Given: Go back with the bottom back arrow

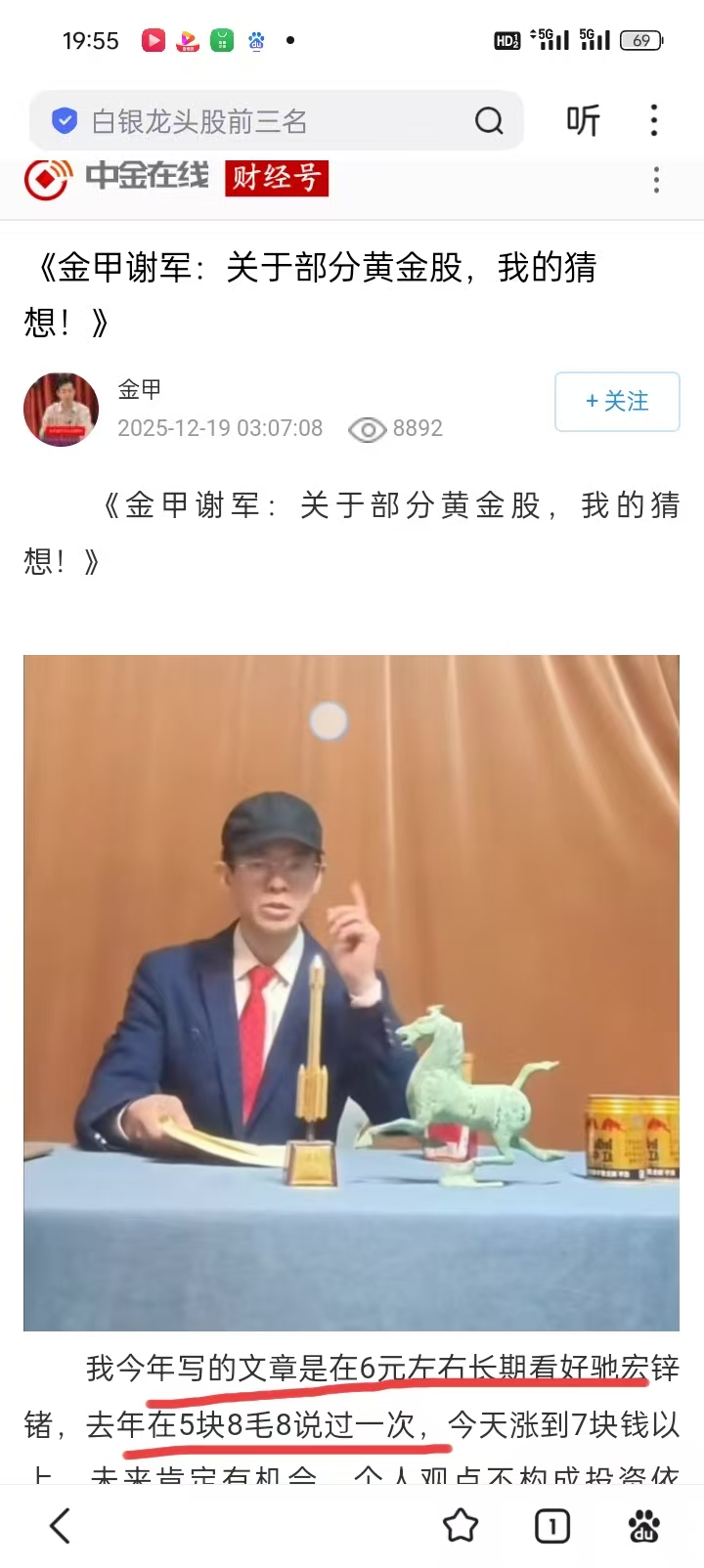Looking at the screenshot, I should [x=61, y=1525].
